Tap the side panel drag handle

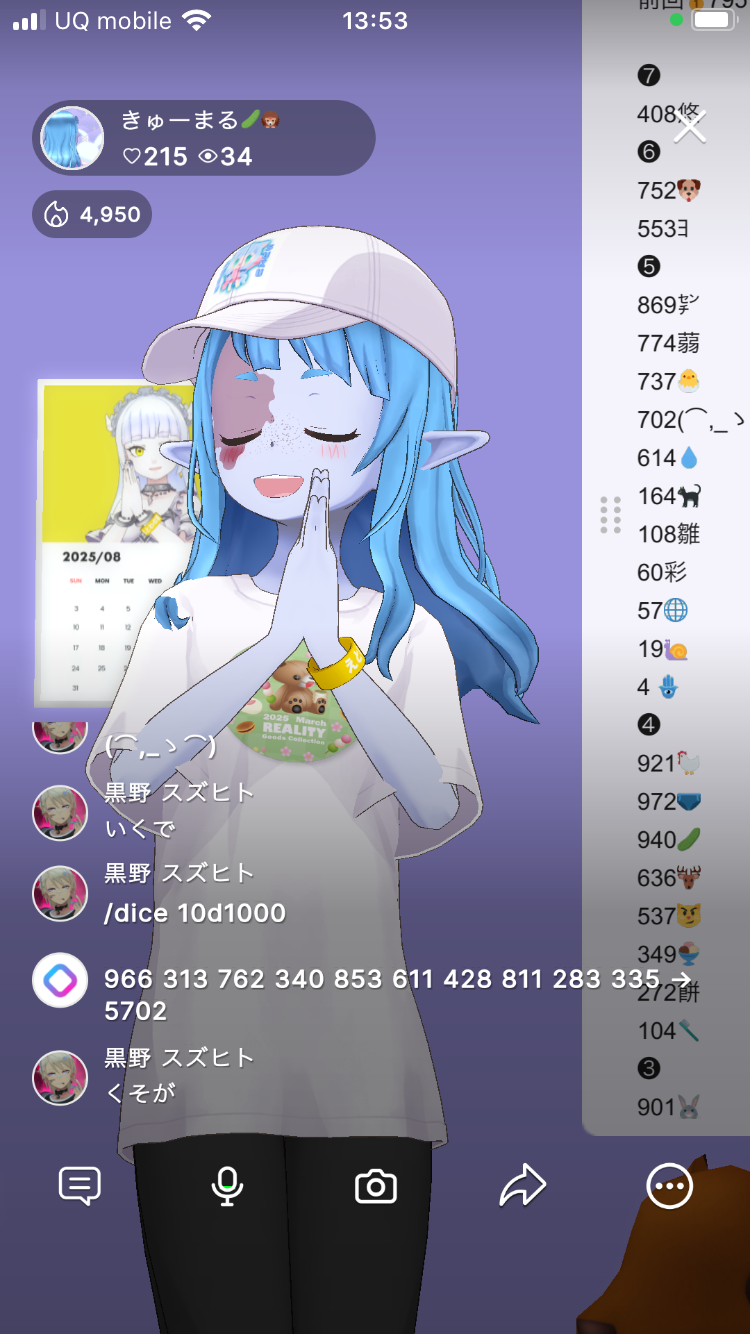pyautogui.click(x=610, y=515)
